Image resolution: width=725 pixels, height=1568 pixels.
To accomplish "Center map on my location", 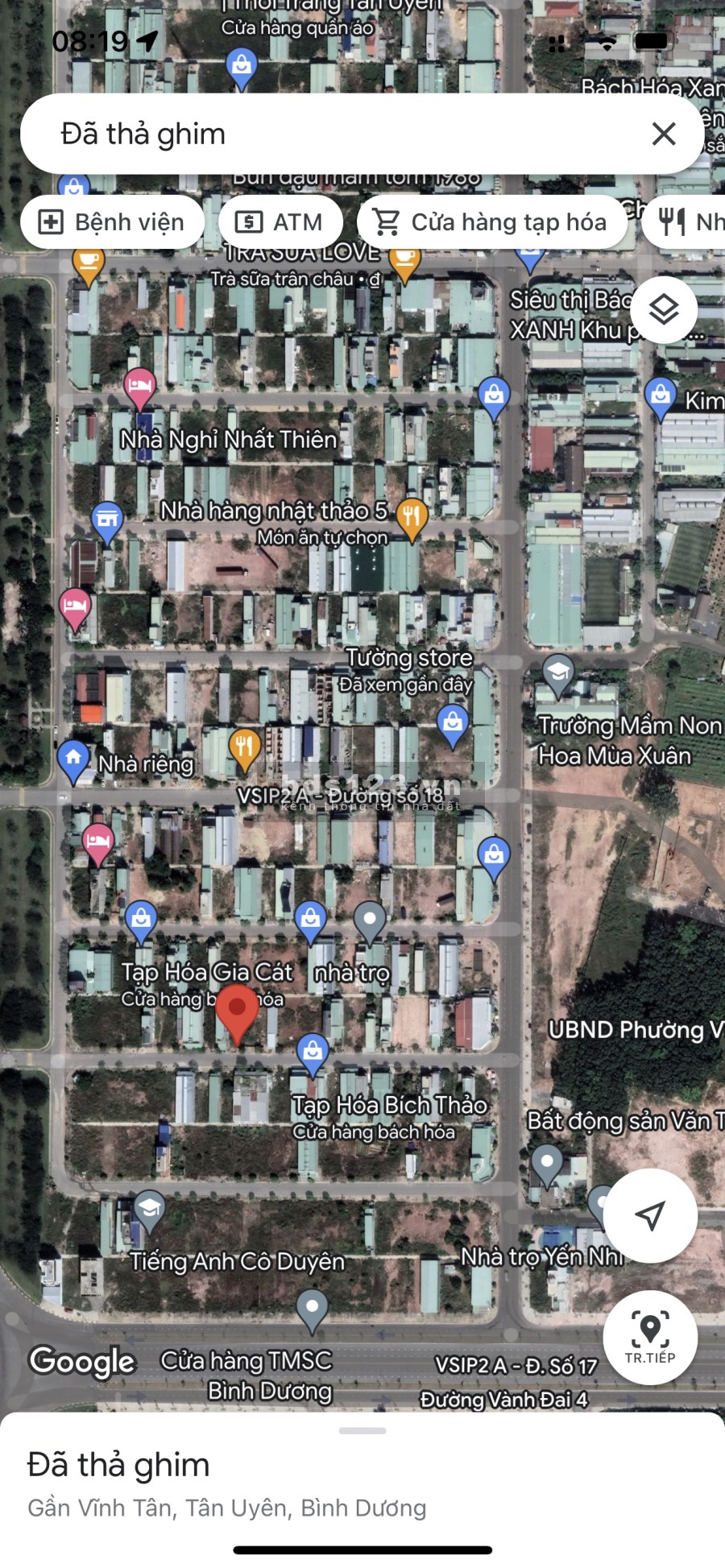I will click(650, 1216).
